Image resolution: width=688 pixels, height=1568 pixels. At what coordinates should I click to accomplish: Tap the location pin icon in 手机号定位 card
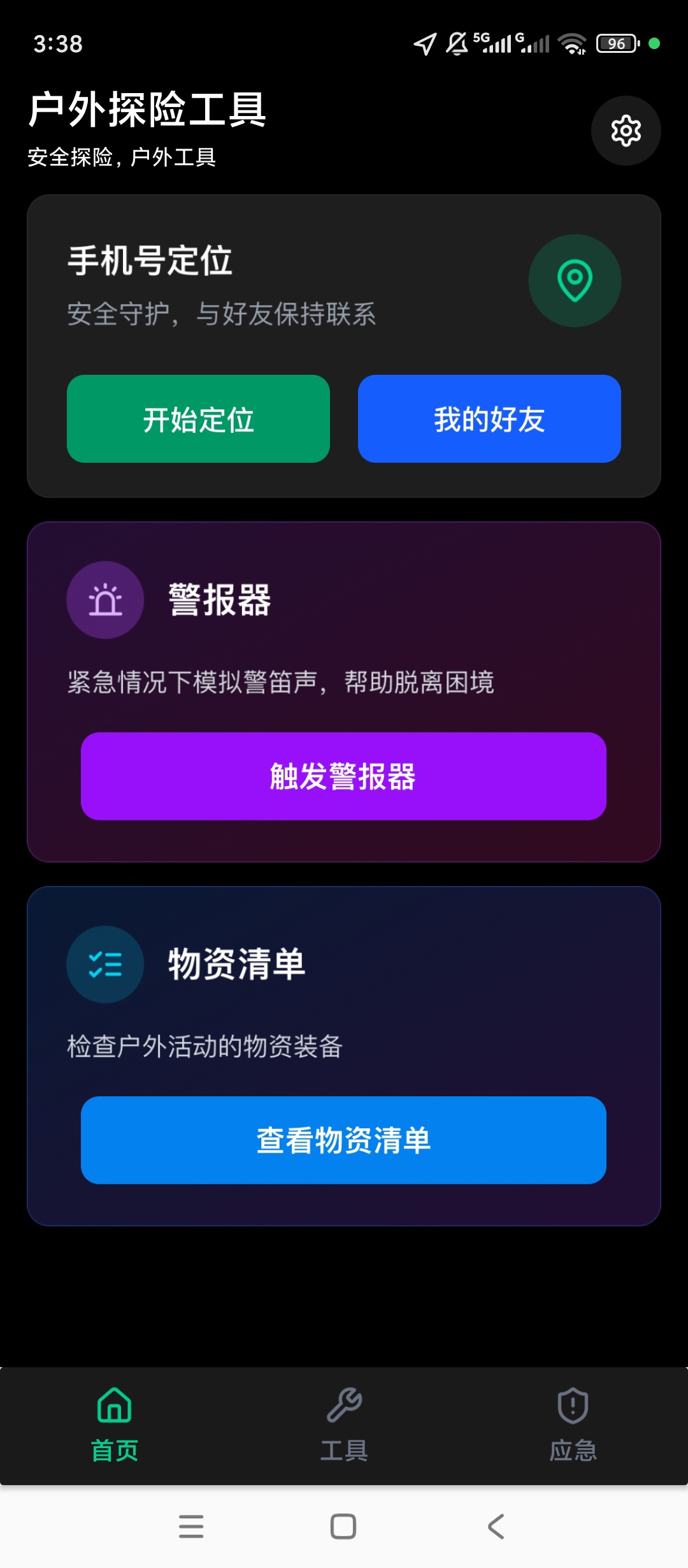[x=575, y=280]
